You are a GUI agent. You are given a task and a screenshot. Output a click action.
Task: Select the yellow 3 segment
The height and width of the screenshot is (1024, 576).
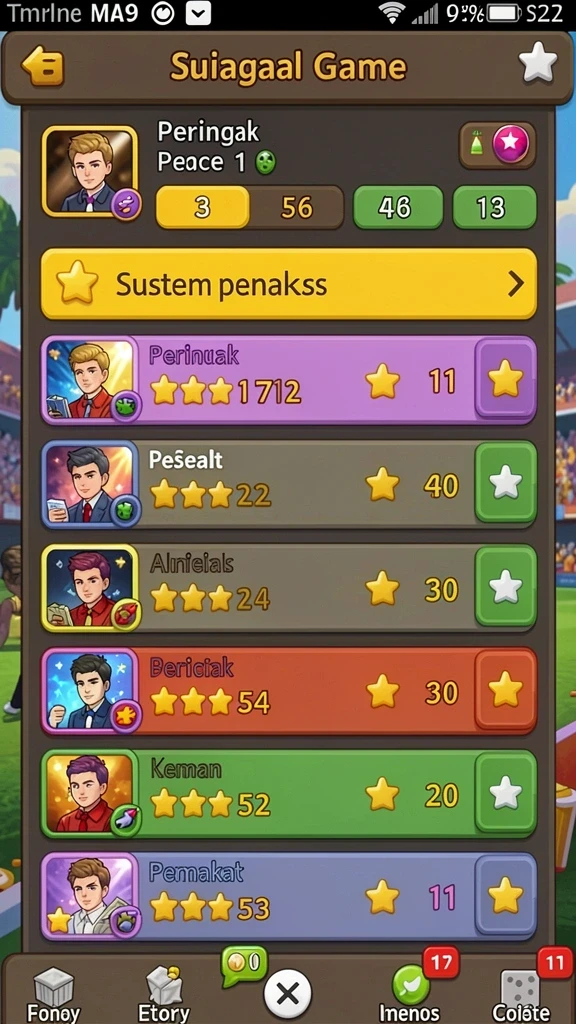(202, 207)
